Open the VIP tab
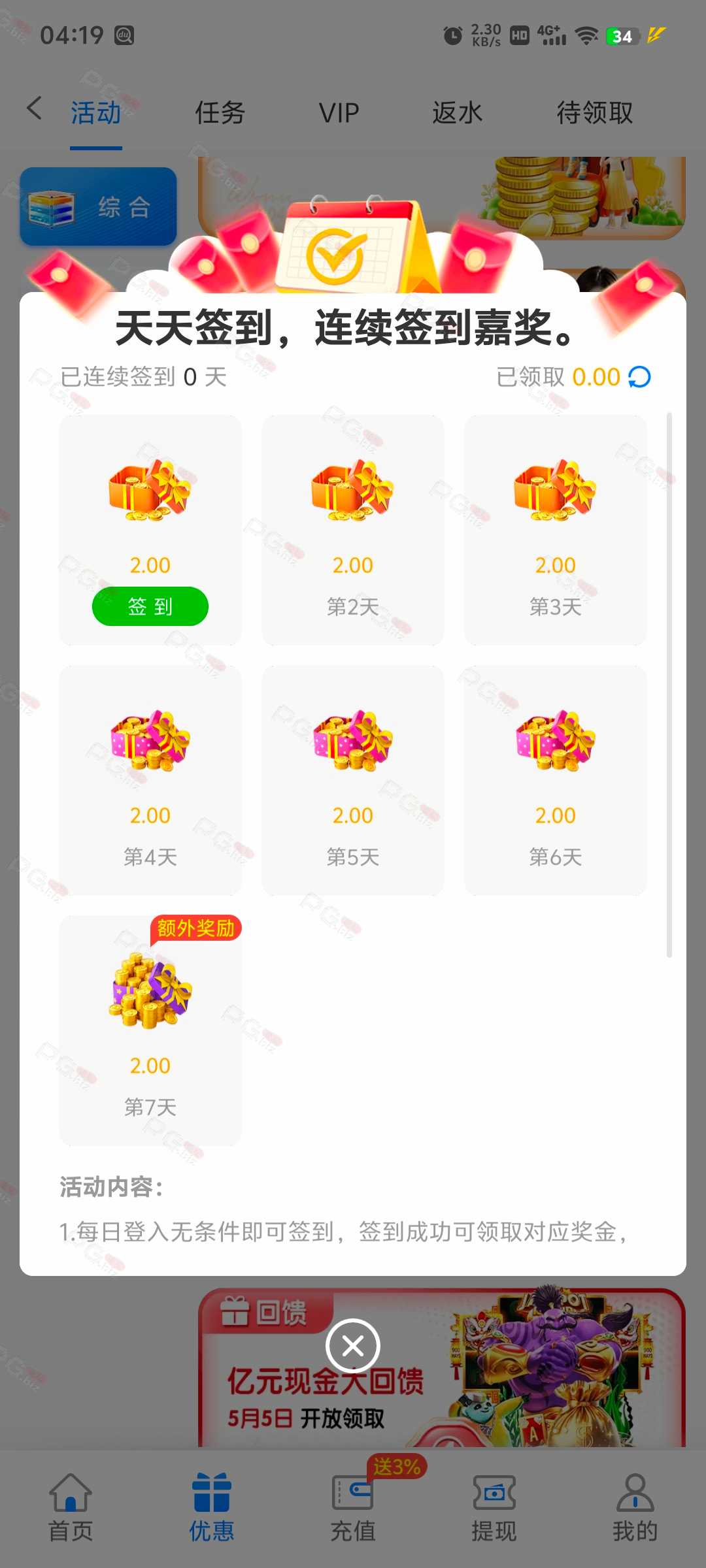The image size is (706, 1568). pos(339,113)
